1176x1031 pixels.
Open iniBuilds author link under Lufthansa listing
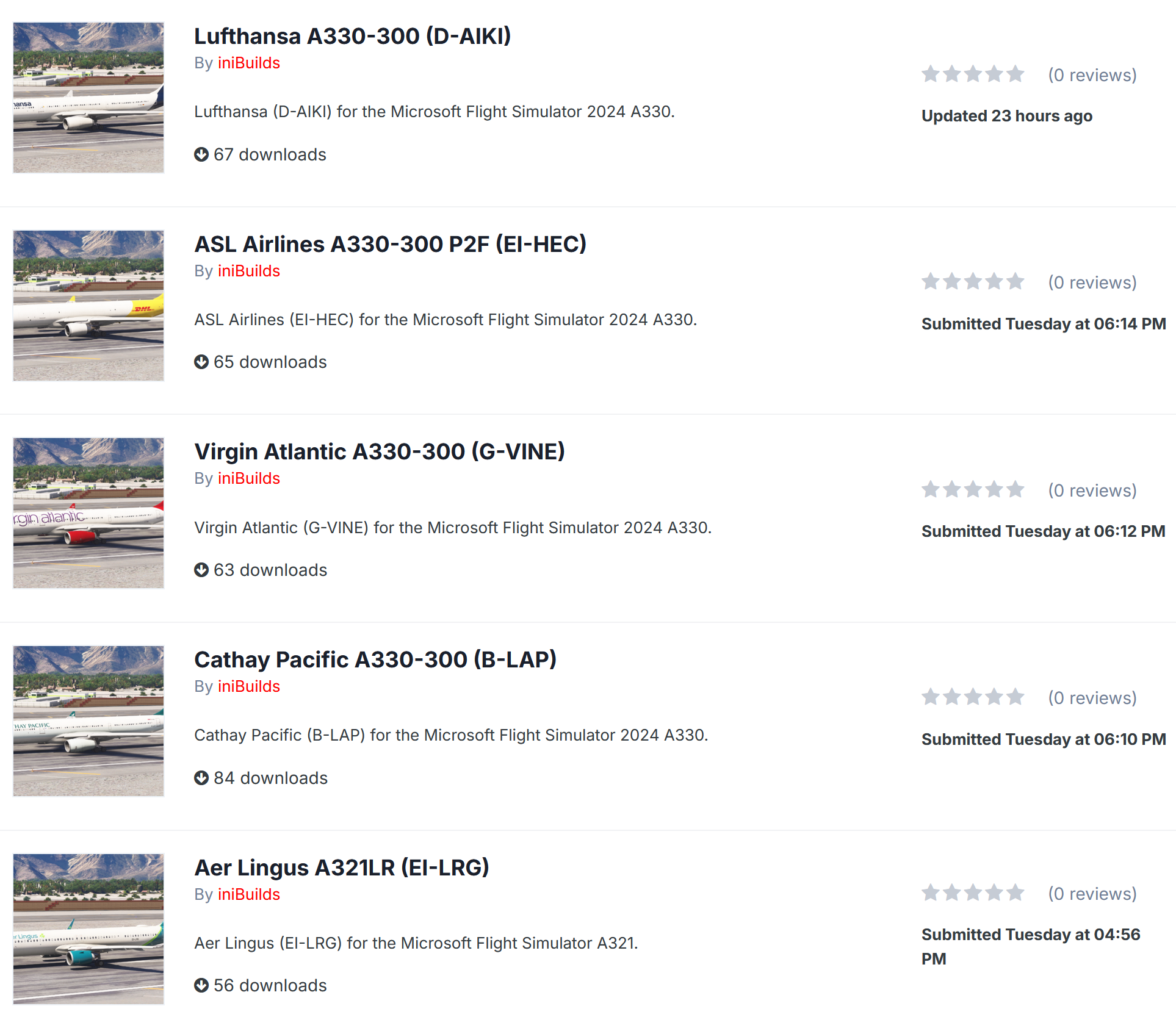point(248,63)
